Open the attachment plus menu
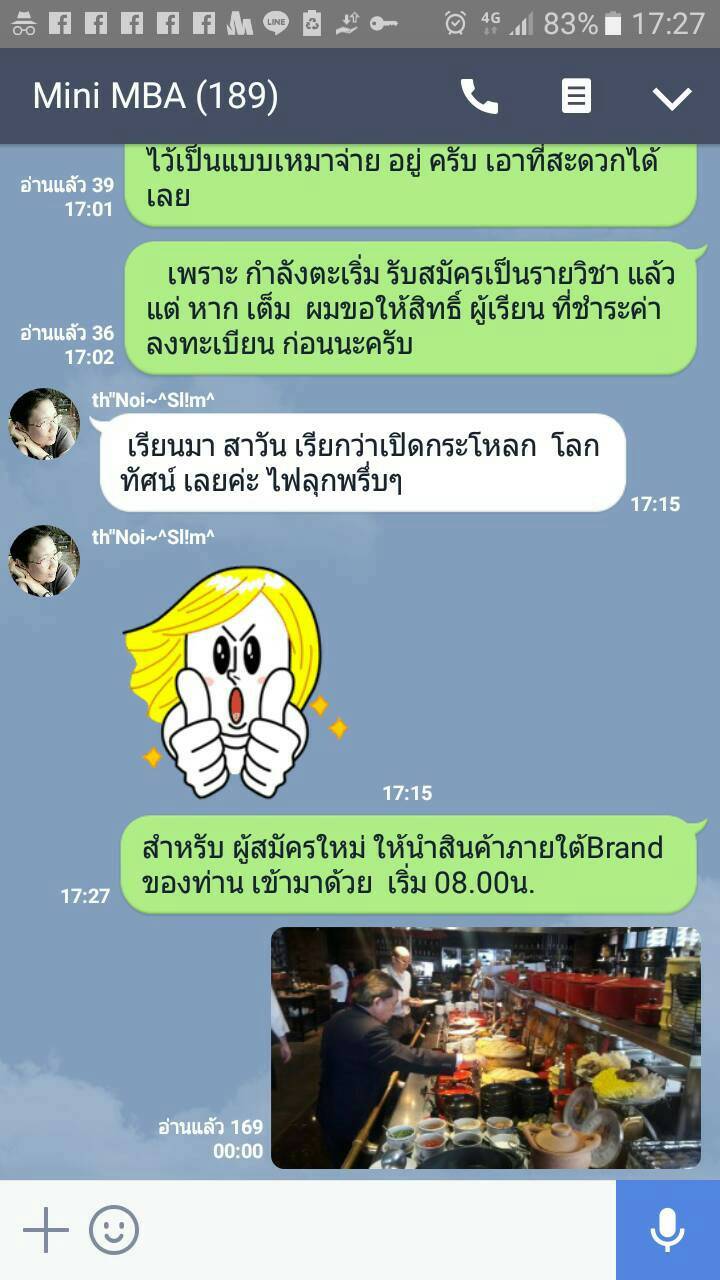The height and width of the screenshot is (1280, 720). coord(45,1230)
